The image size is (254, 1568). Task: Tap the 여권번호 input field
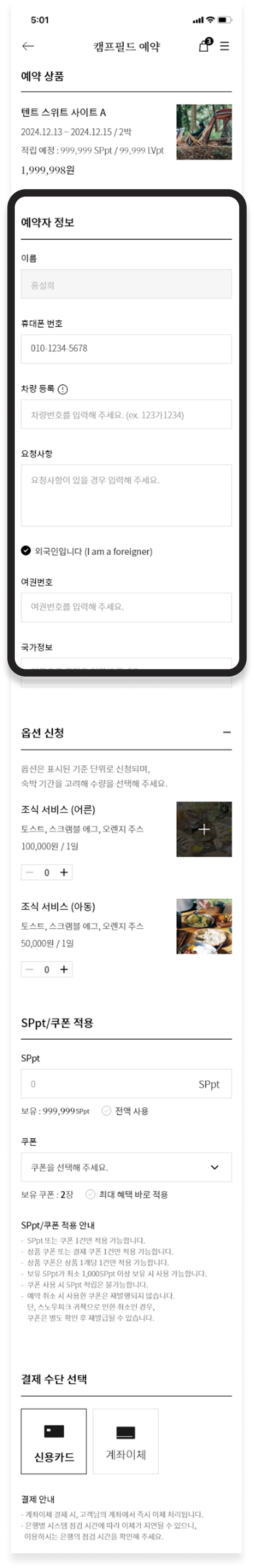[126, 607]
